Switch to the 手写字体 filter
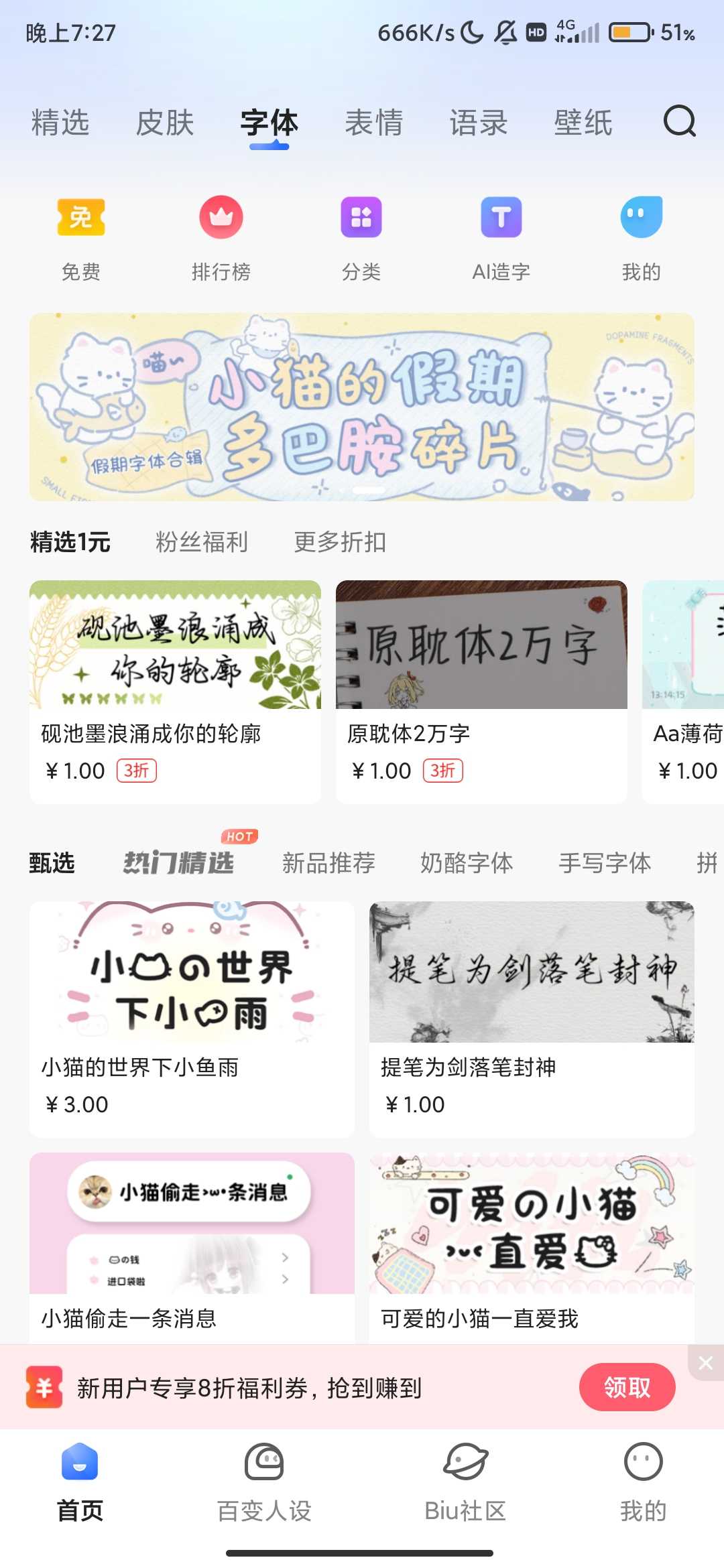 point(605,863)
